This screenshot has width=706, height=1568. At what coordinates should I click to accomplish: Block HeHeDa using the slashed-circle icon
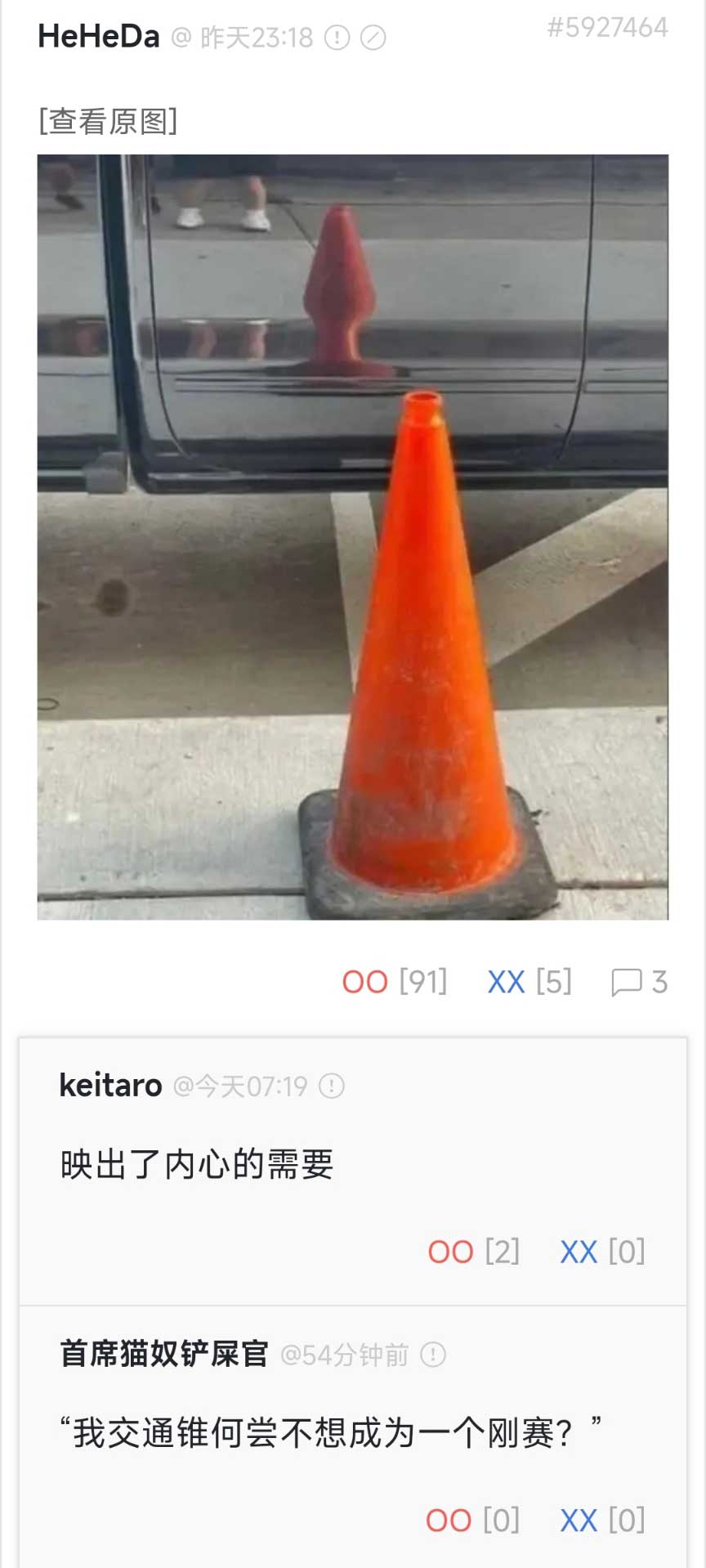tap(373, 38)
